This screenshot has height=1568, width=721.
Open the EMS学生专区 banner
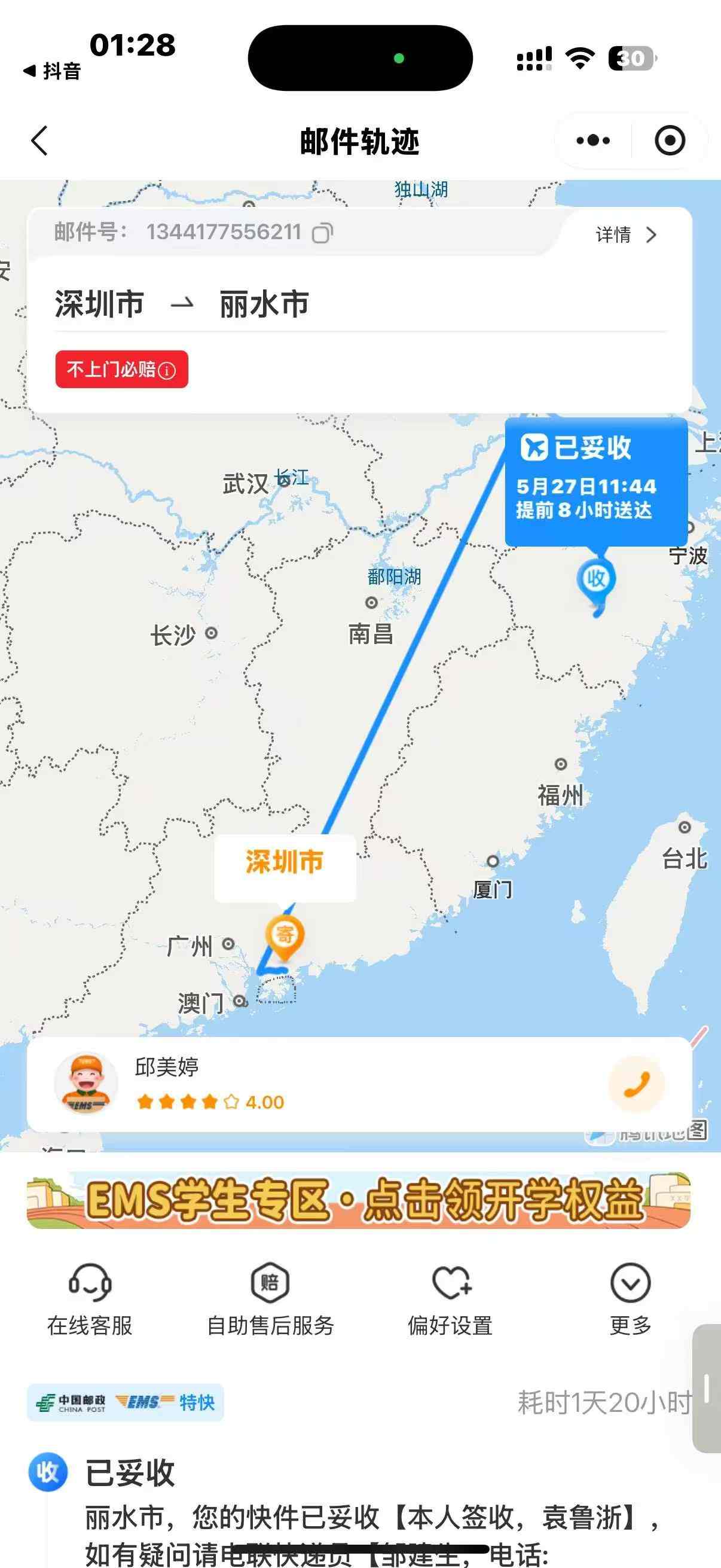coord(359,1200)
